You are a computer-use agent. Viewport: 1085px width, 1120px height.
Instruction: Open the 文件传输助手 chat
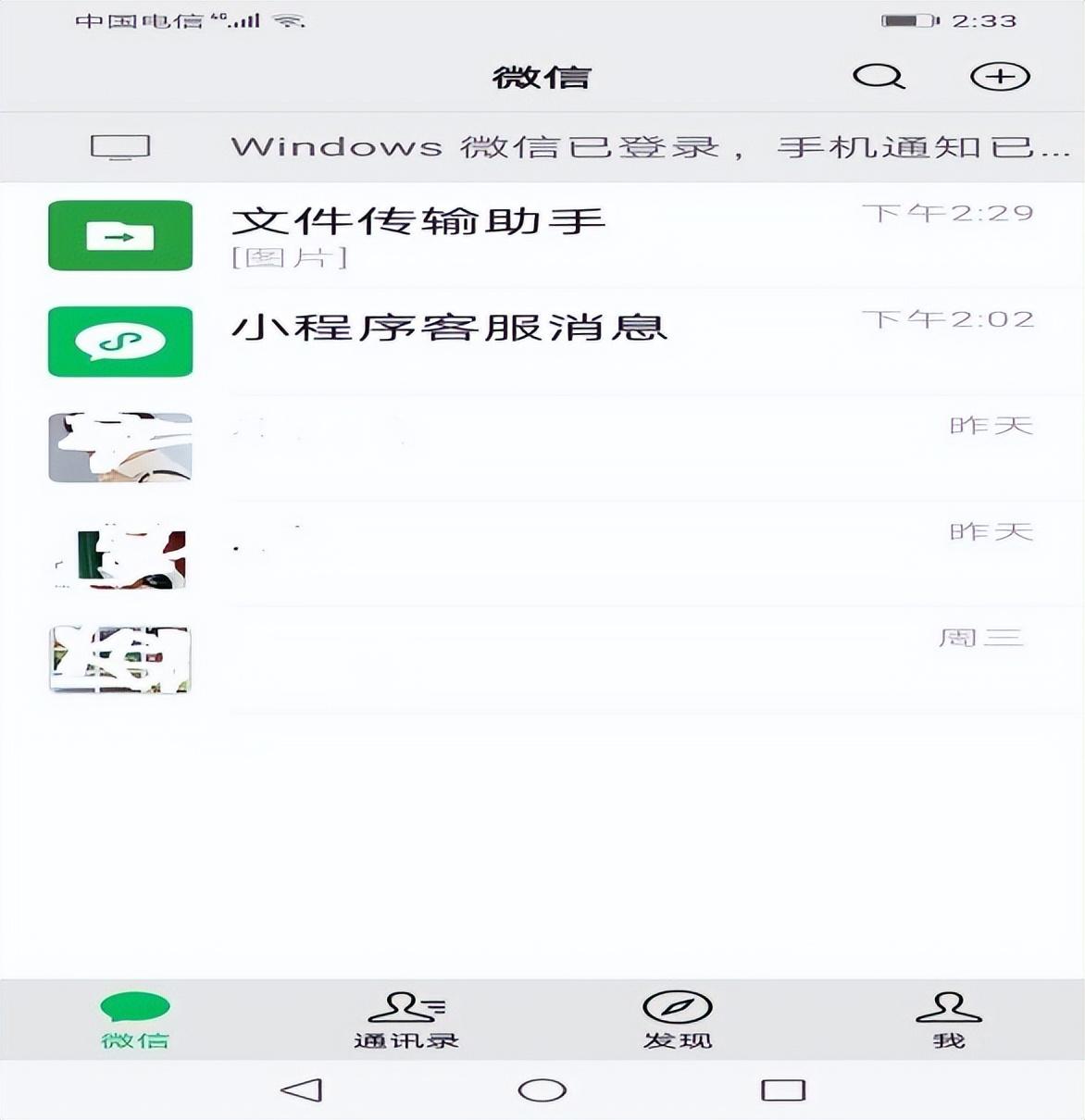click(x=555, y=235)
